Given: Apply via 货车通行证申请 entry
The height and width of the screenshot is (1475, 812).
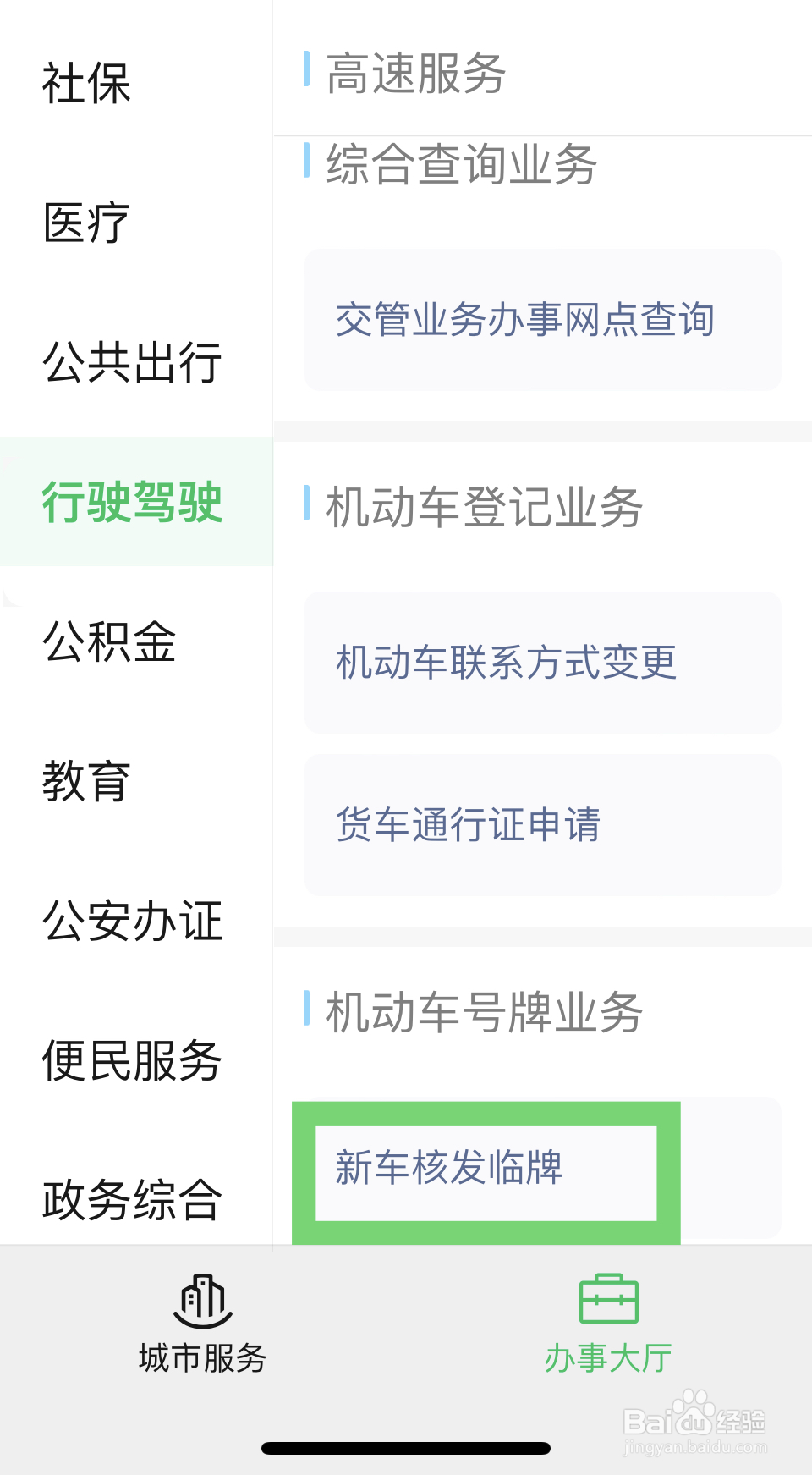Looking at the screenshot, I should point(465,826).
